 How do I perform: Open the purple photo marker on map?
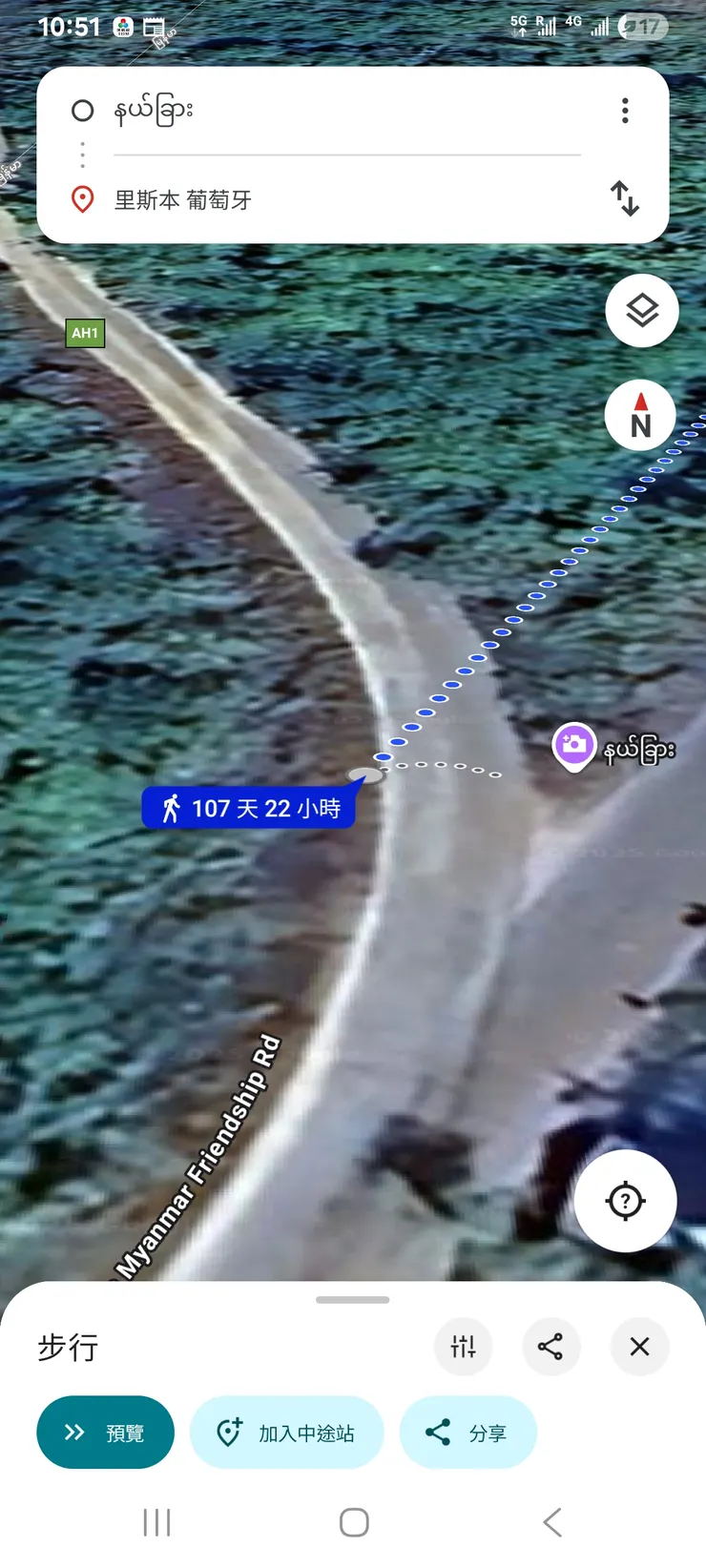574,745
